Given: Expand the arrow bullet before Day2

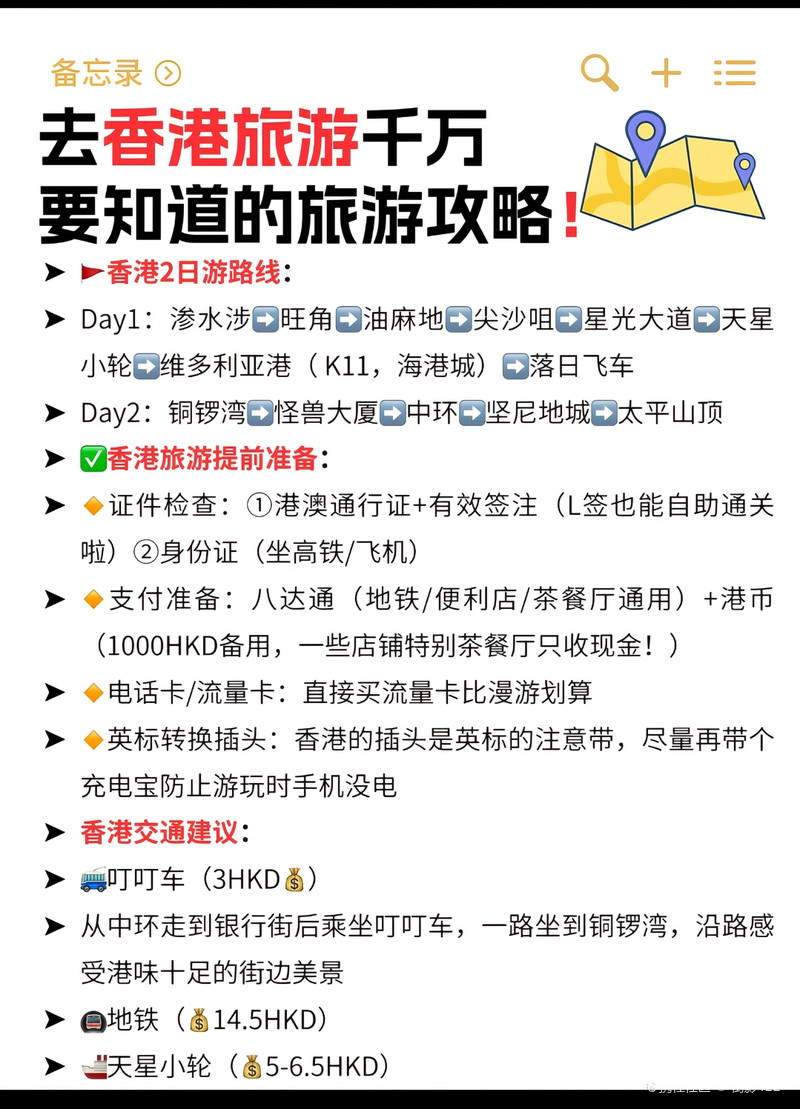Looking at the screenshot, I should [52, 410].
